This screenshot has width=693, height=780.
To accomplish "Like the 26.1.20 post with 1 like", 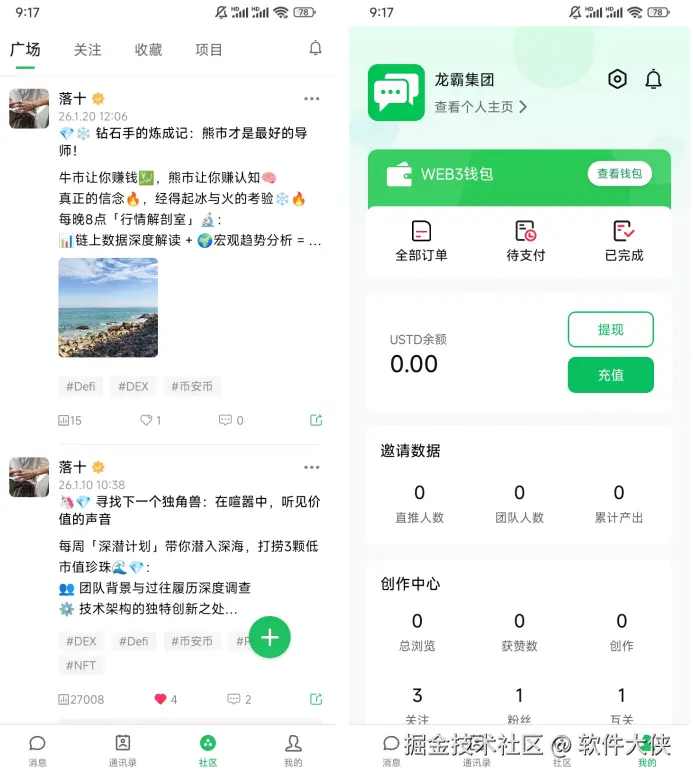I will click(150, 420).
